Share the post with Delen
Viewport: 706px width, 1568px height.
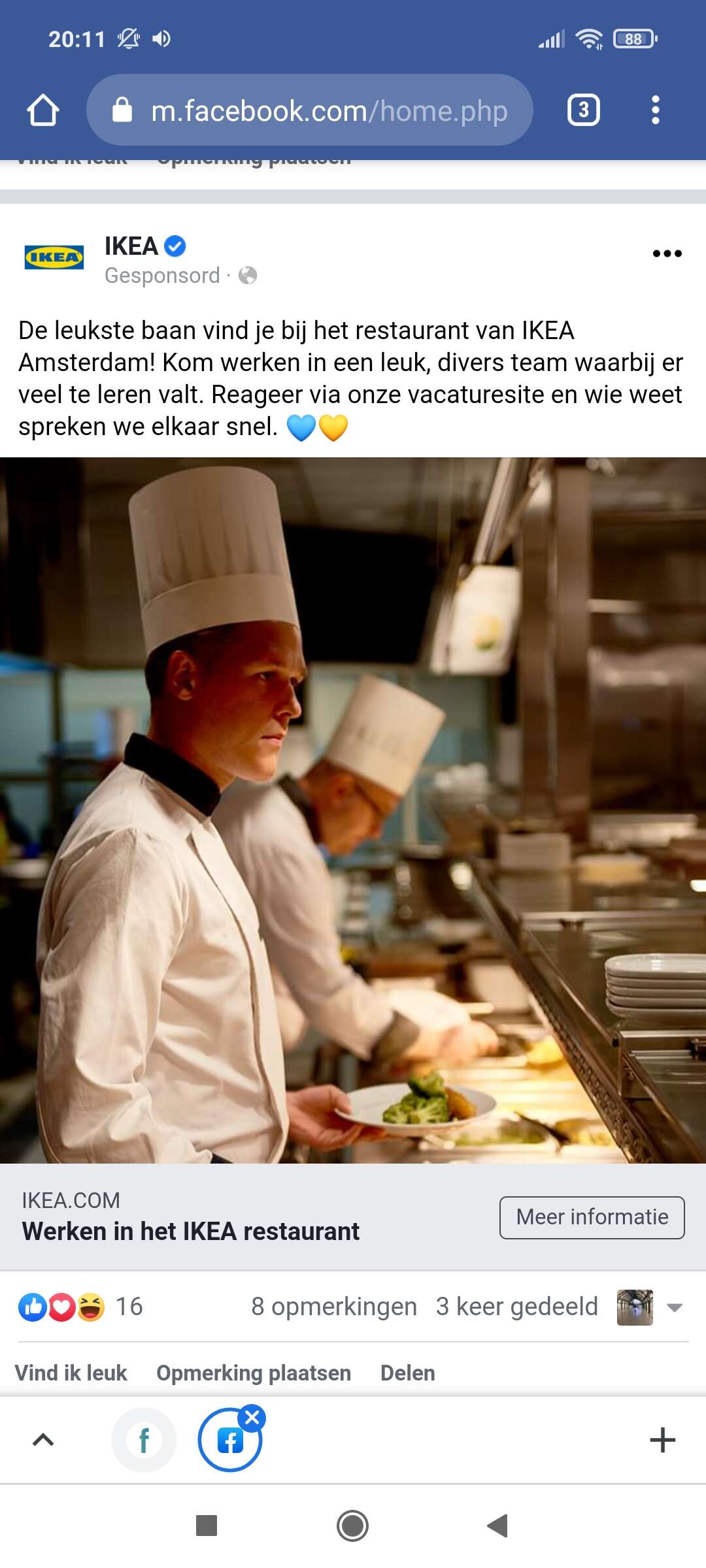407,1373
